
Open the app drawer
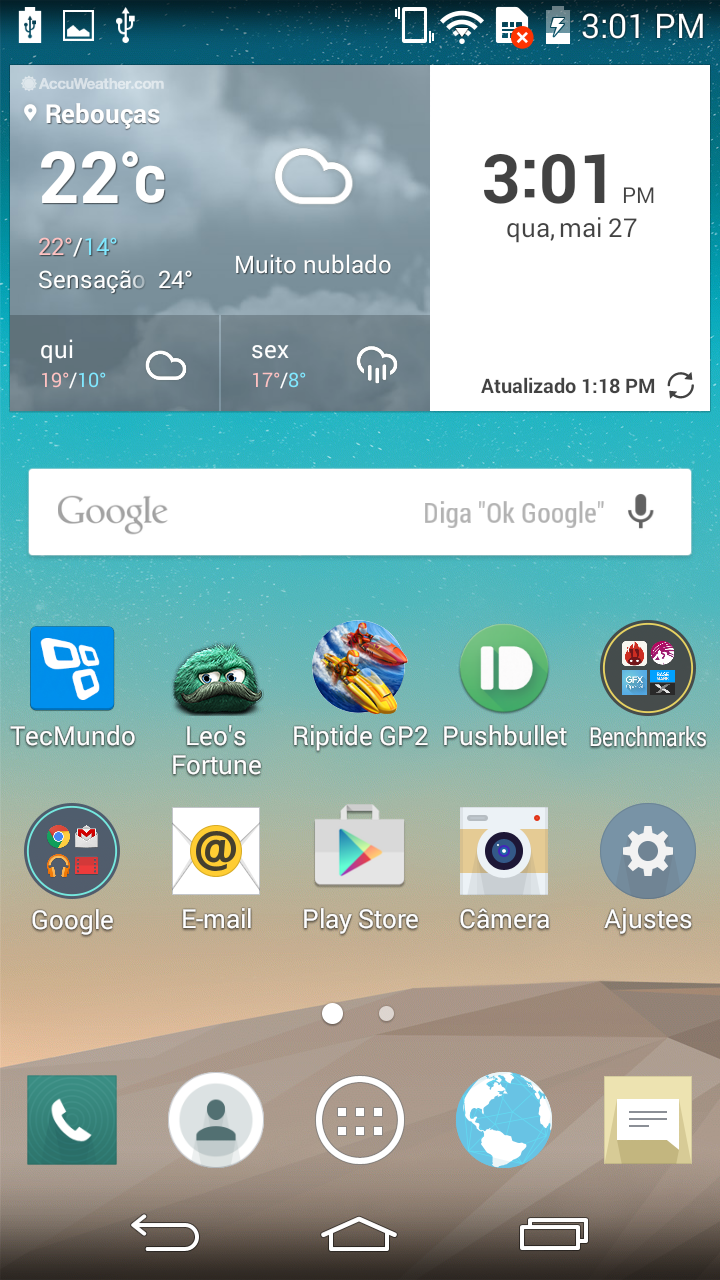[x=360, y=1120]
